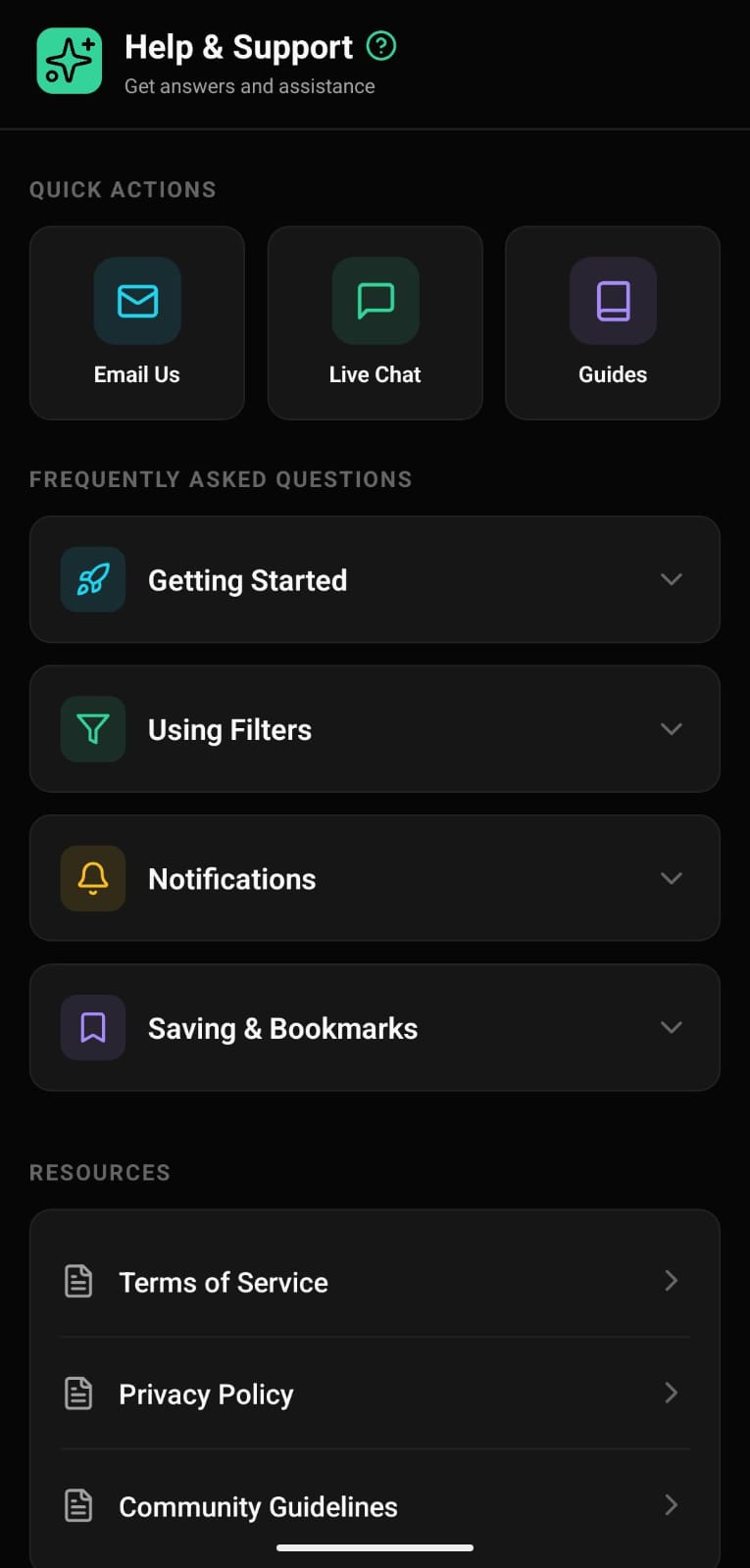The image size is (750, 1568).
Task: Select the Email Us quick action card
Action: point(136,322)
